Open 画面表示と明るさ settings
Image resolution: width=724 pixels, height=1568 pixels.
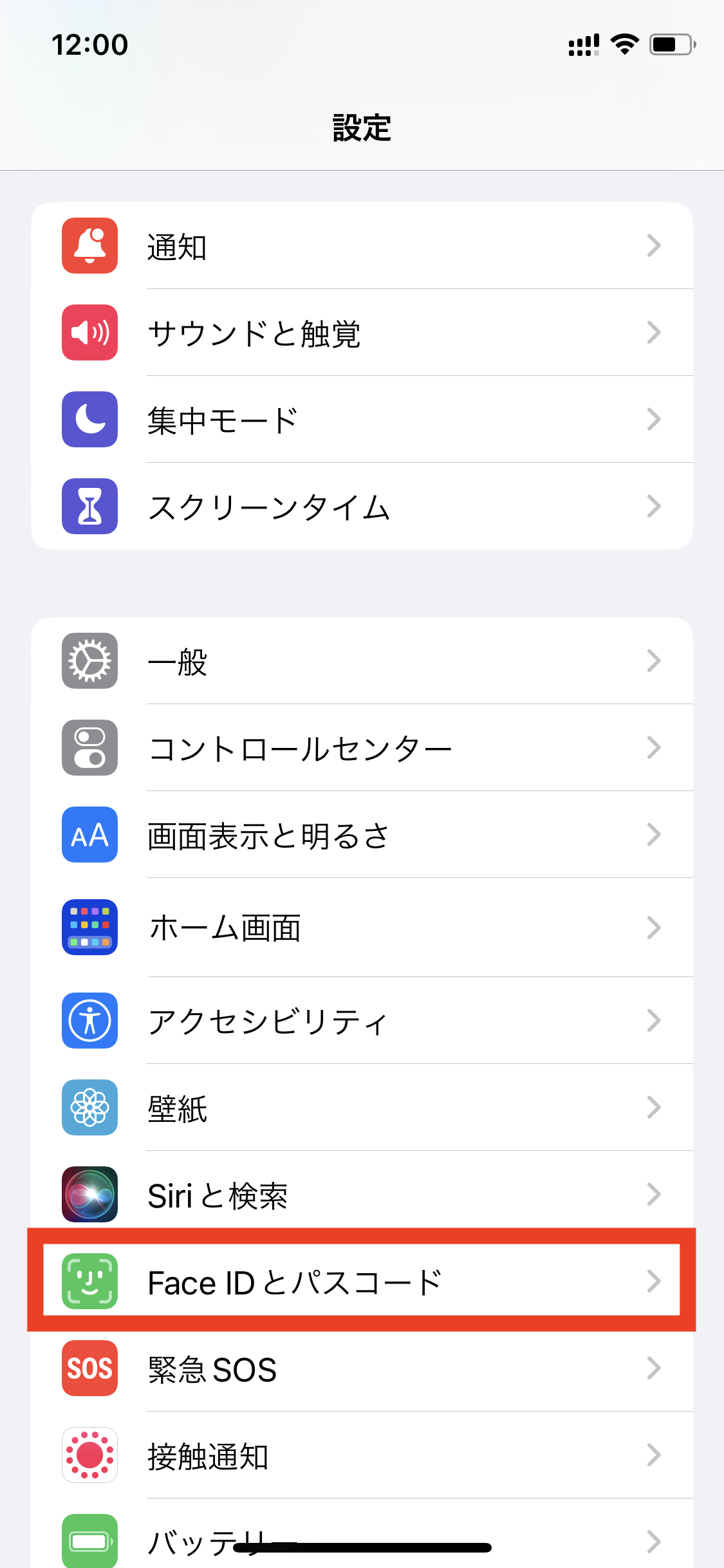point(362,835)
